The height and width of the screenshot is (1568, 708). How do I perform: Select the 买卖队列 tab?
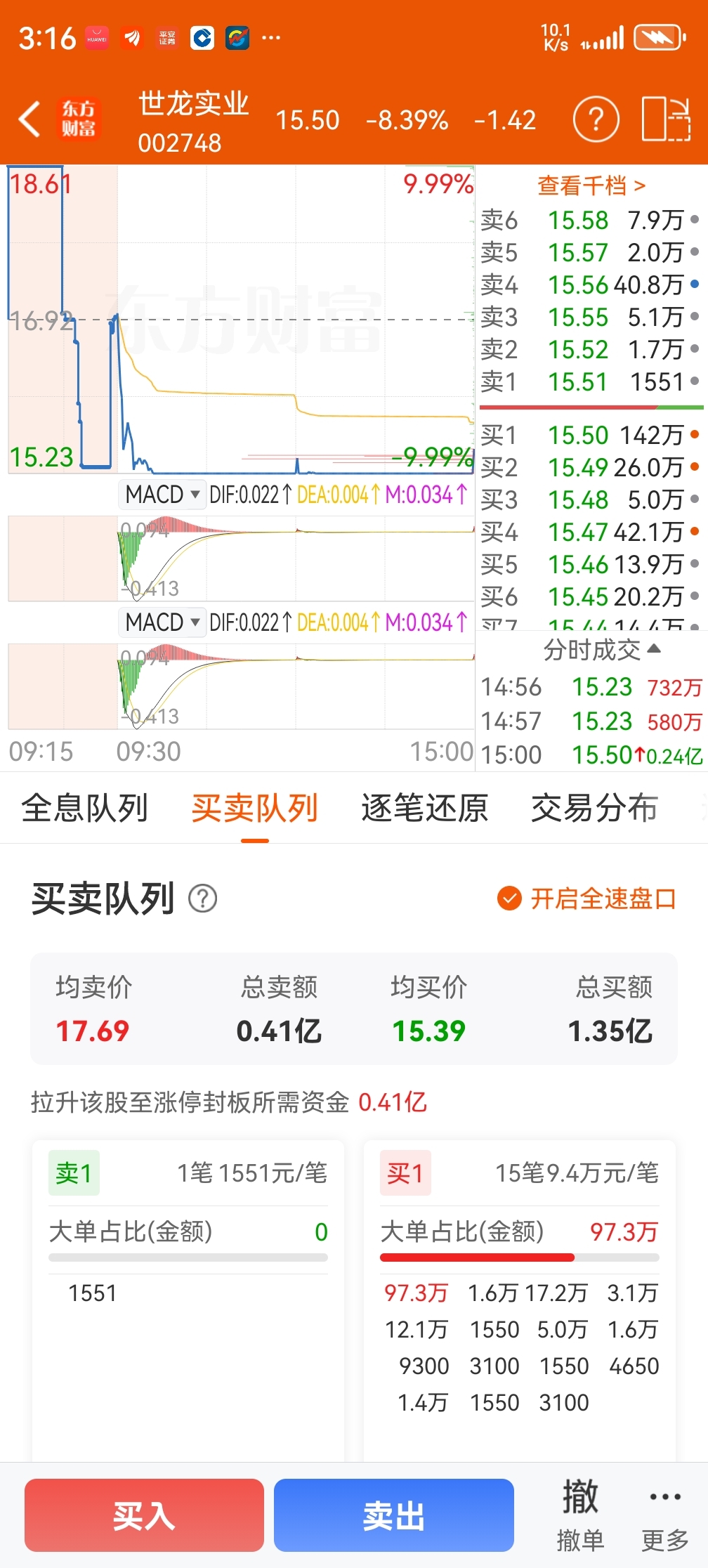[x=254, y=808]
